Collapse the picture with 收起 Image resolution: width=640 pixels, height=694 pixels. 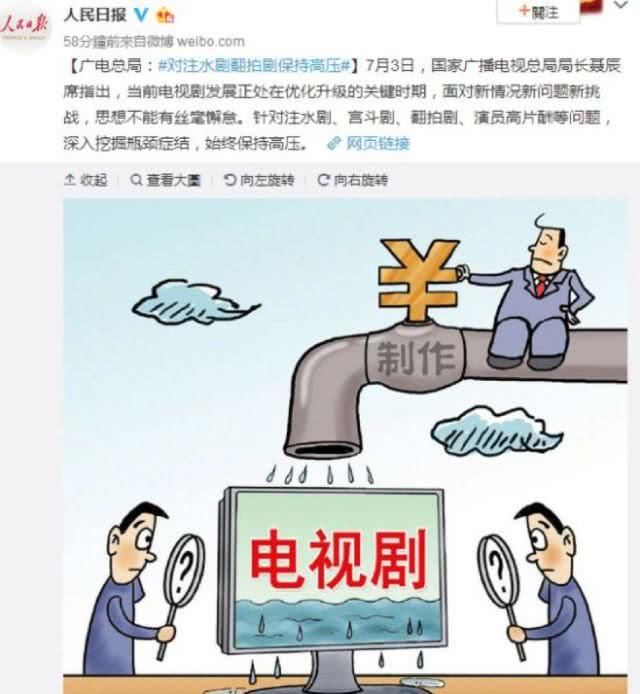point(85,180)
